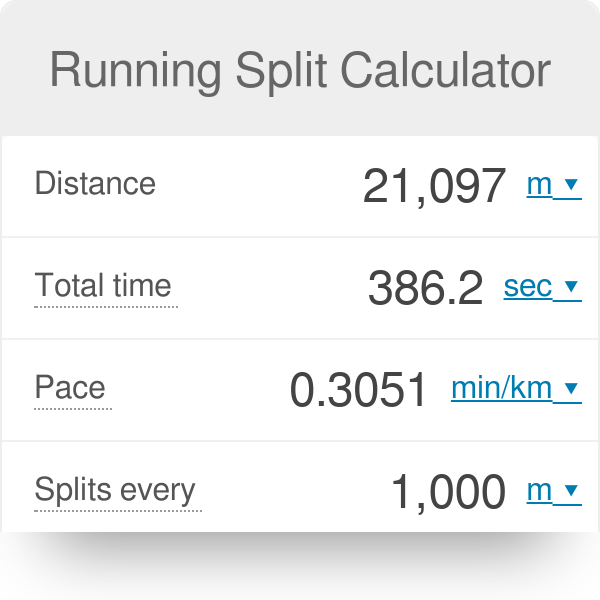Open the unit dropdown for Splits every
The width and height of the screenshot is (600, 600).
(553, 491)
